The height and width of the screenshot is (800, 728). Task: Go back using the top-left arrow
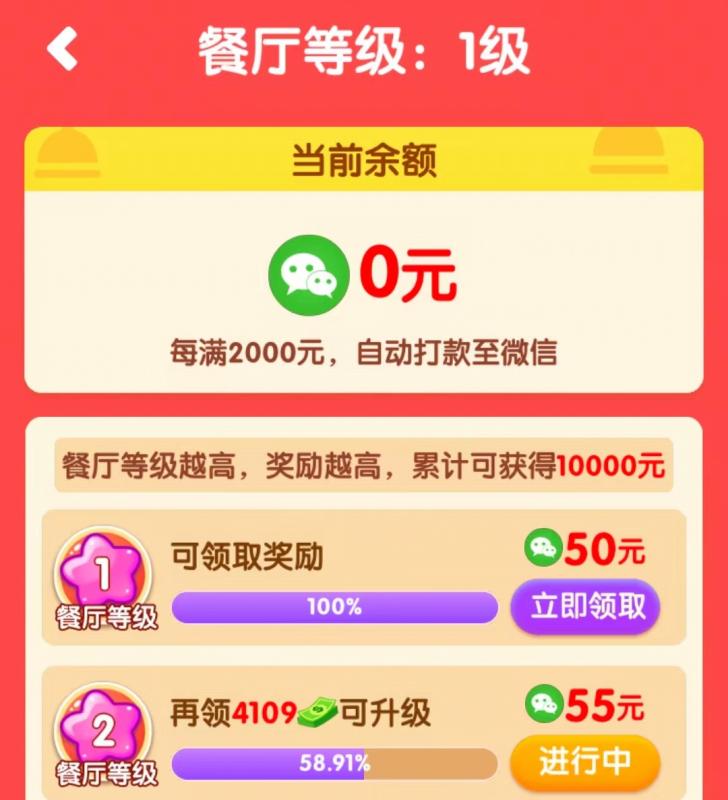click(x=63, y=50)
